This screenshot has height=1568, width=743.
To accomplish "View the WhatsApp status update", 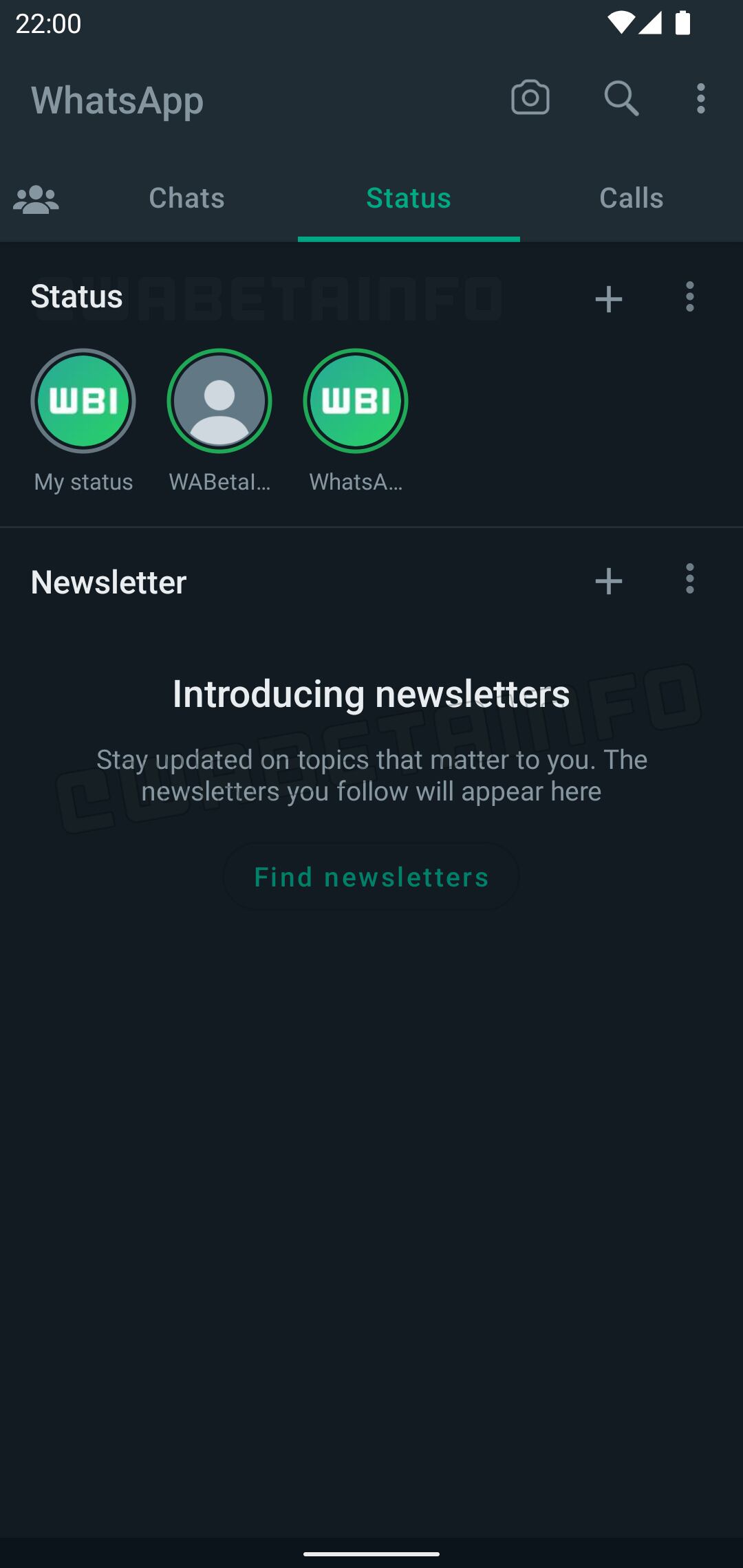I will pos(356,401).
